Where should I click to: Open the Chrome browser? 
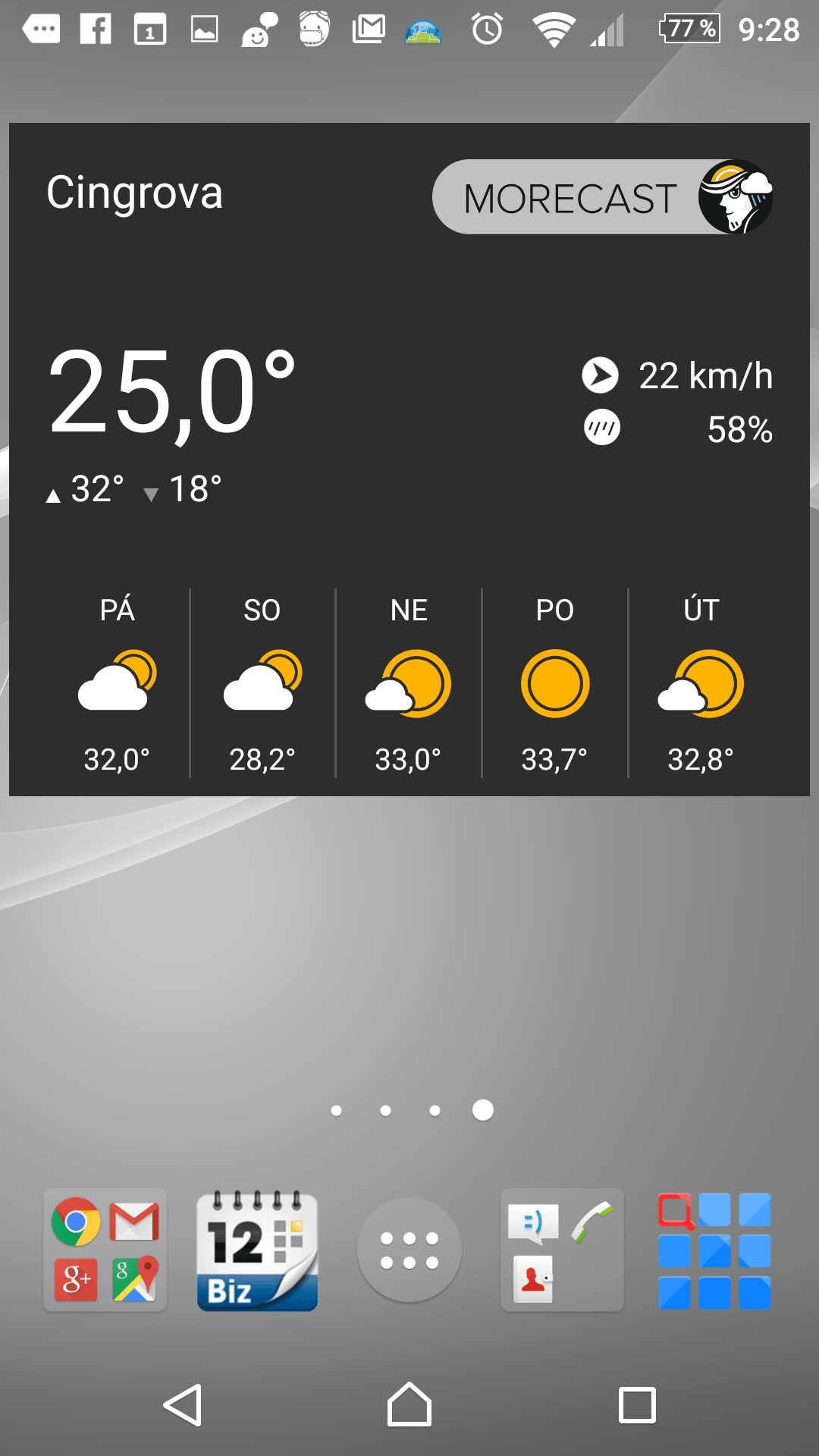coord(76,1222)
